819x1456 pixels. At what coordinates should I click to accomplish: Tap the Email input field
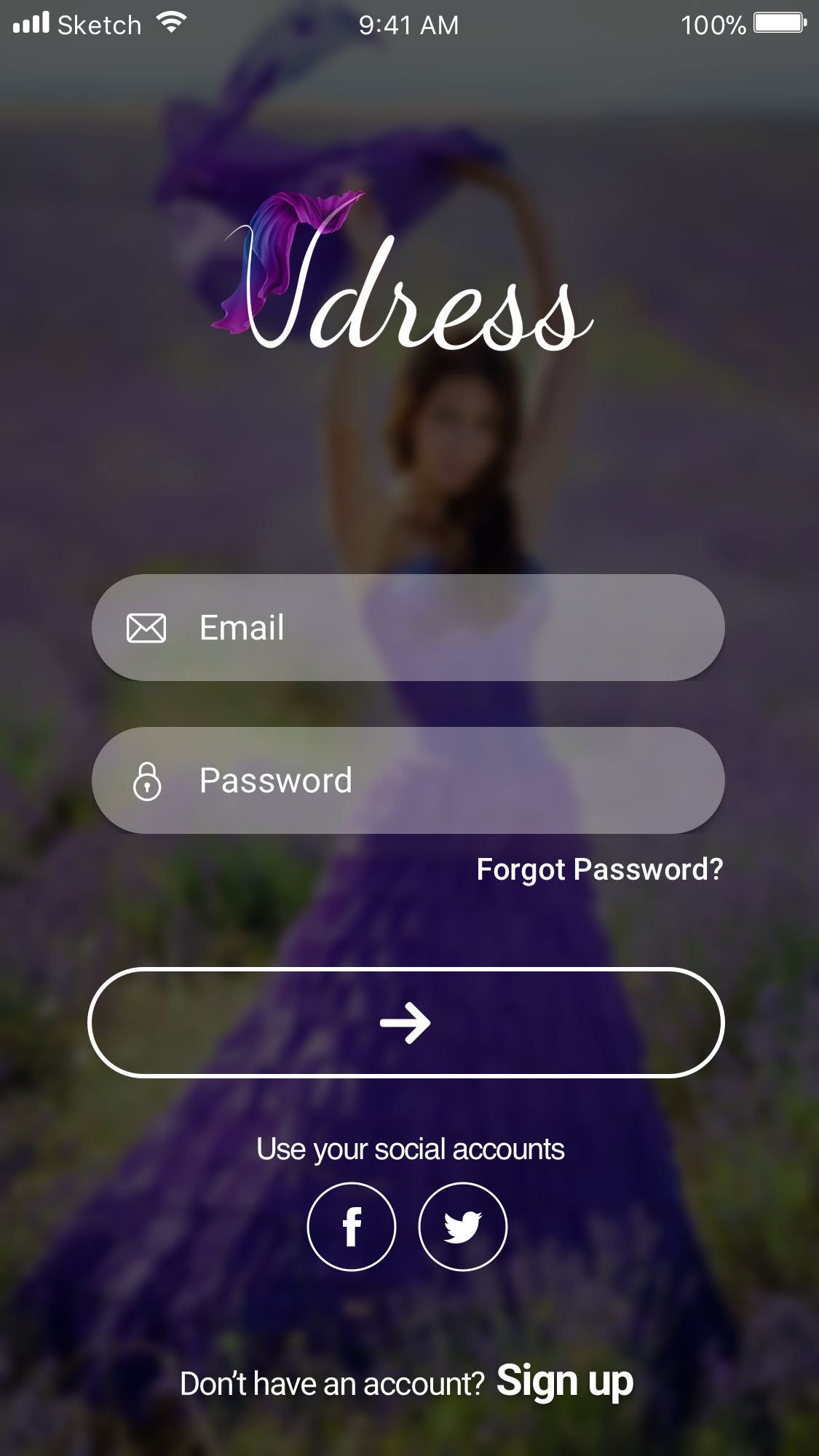tap(408, 628)
